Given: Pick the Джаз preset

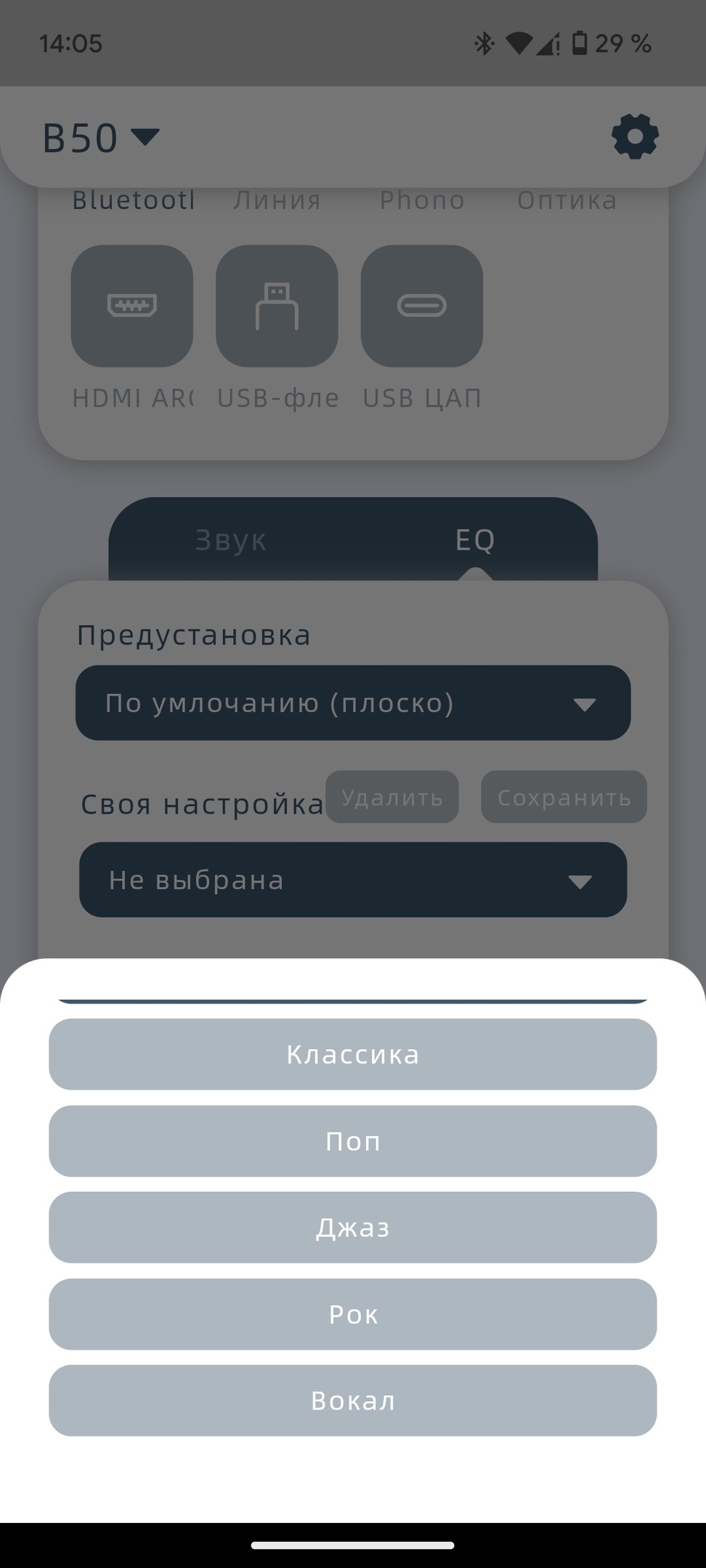Looking at the screenshot, I should coord(353,1228).
